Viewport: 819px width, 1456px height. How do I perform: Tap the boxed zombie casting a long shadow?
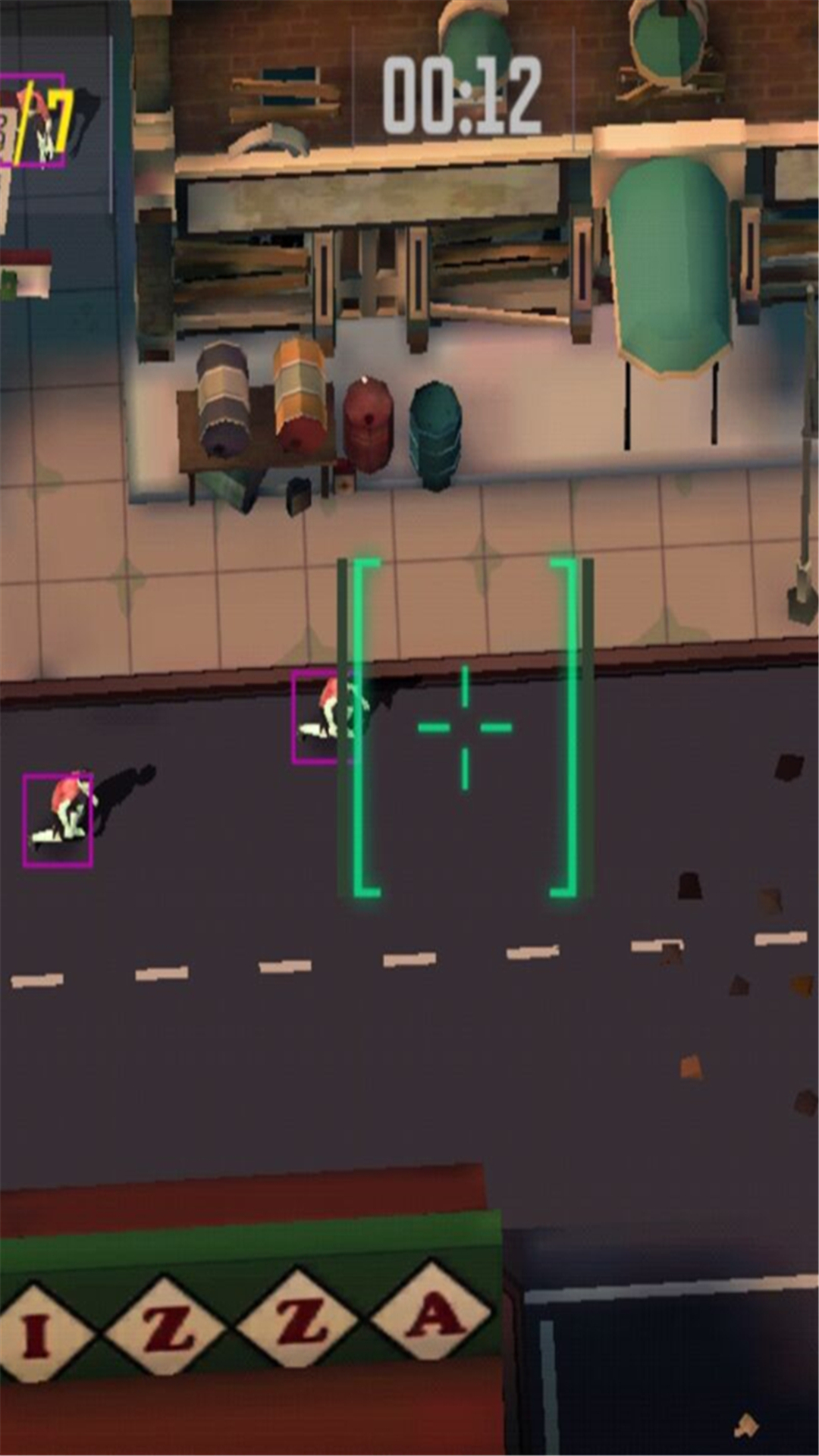(58, 819)
